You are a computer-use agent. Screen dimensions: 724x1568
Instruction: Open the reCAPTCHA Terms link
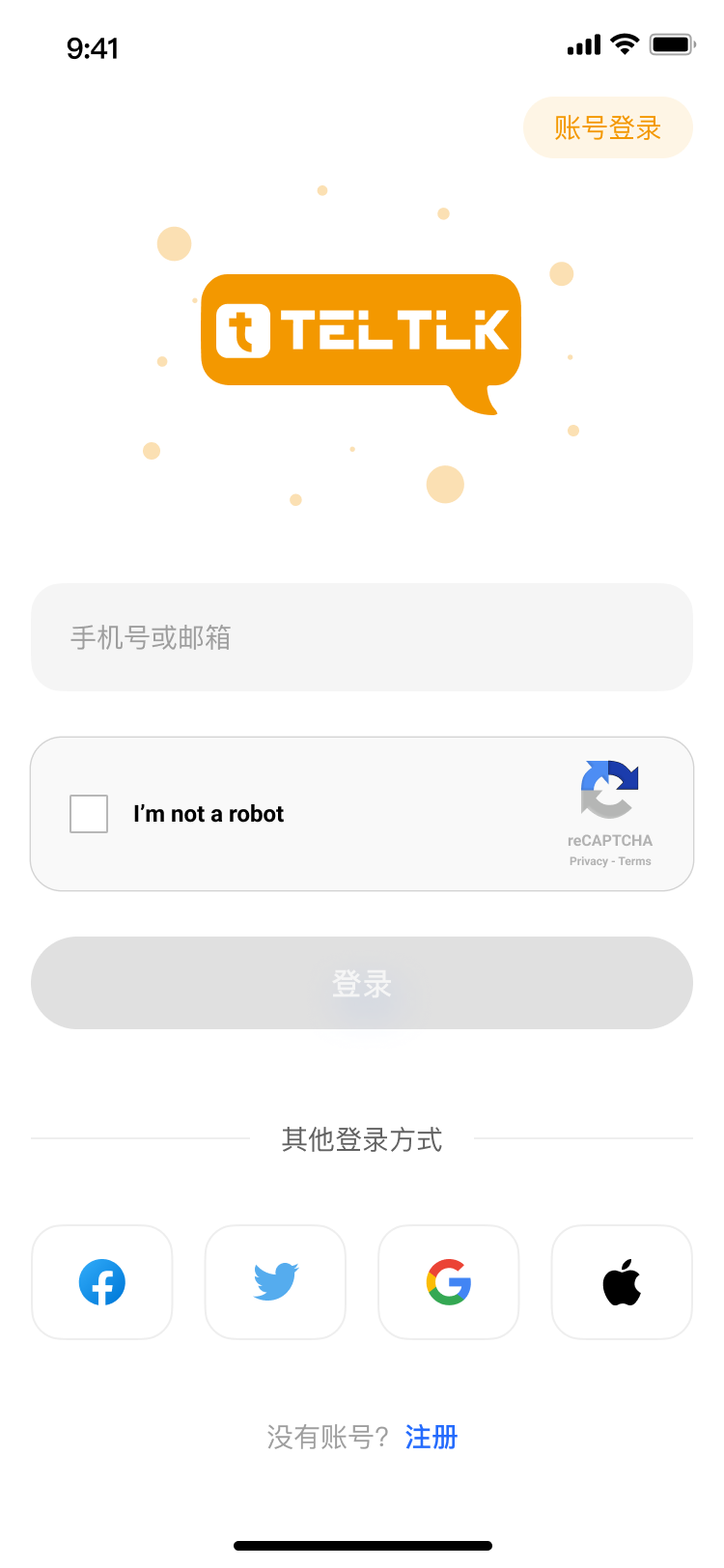point(635,861)
